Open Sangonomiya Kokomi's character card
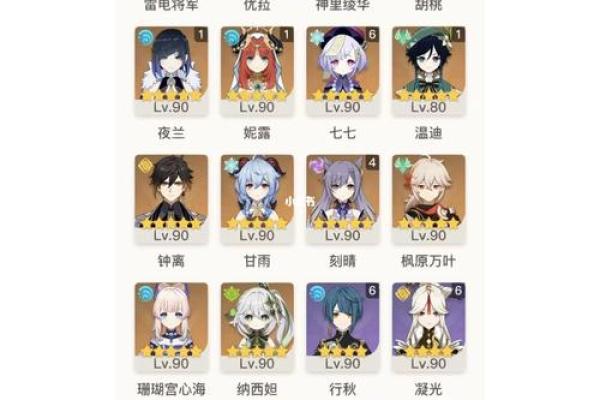The height and width of the screenshot is (400, 600). [171, 325]
